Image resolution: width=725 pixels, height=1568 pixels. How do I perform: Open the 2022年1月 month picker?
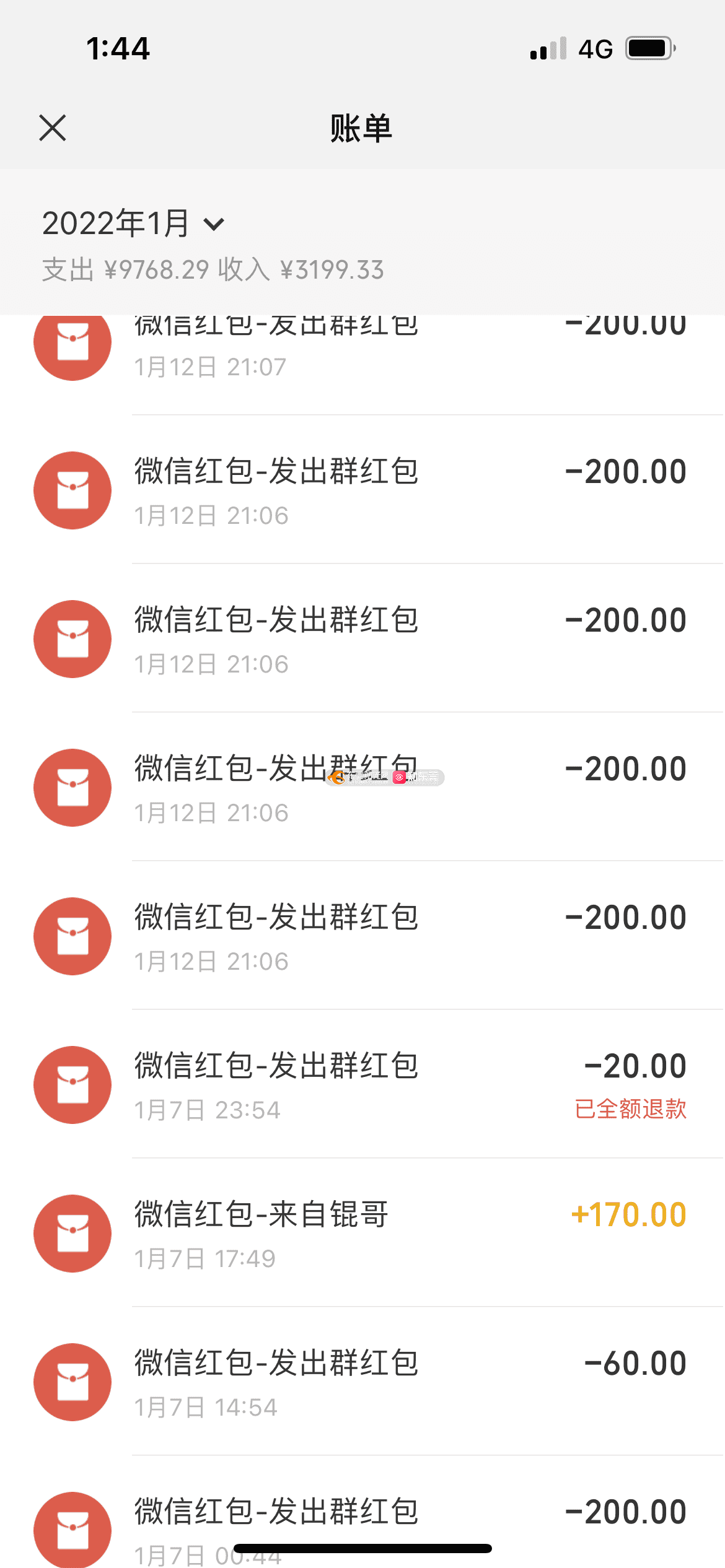pos(133,224)
